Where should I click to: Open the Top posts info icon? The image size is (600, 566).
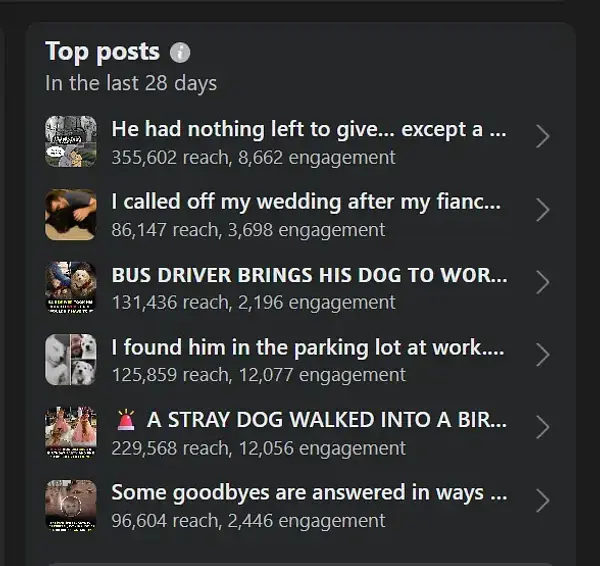click(x=180, y=53)
